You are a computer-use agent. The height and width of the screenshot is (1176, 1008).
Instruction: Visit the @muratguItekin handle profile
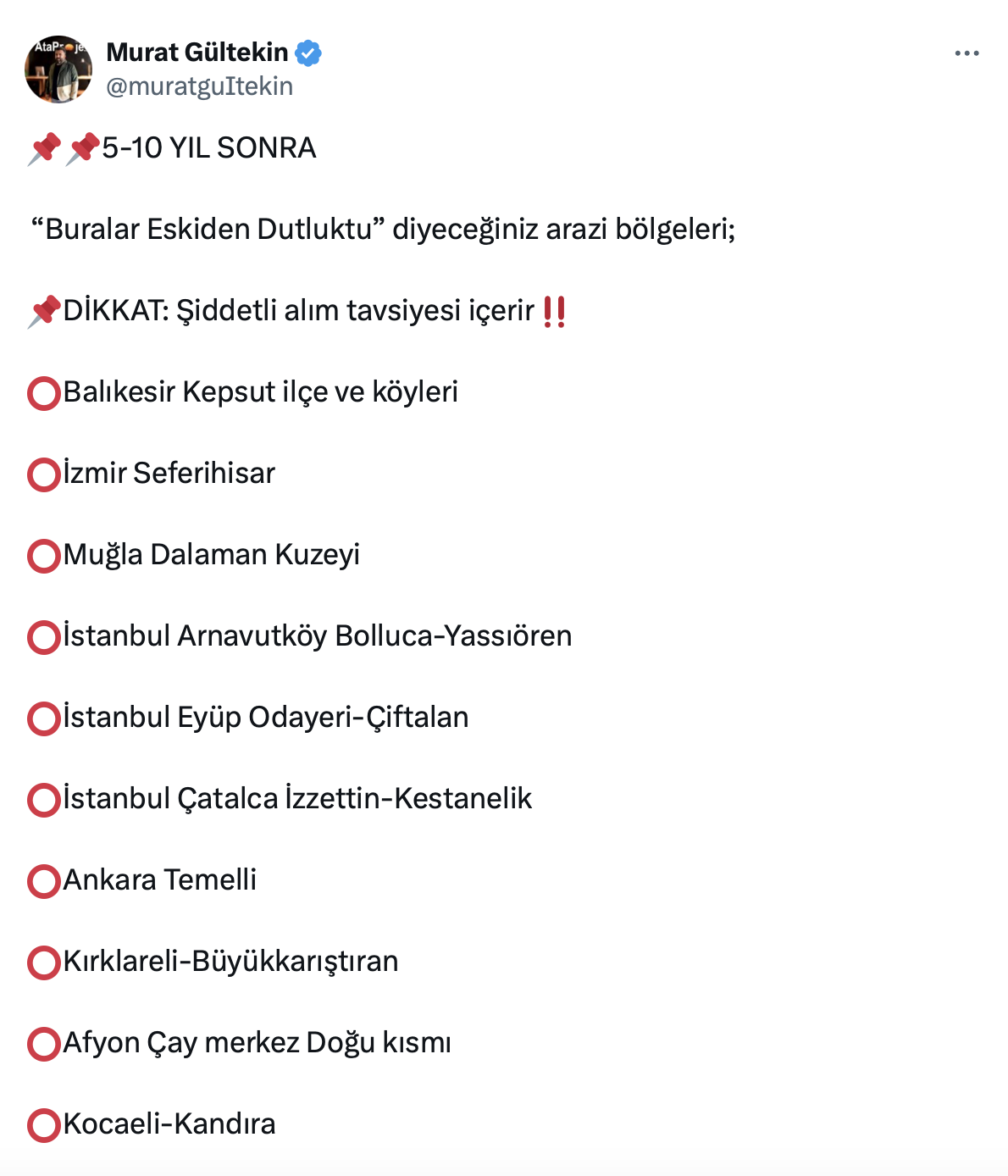pyautogui.click(x=200, y=86)
